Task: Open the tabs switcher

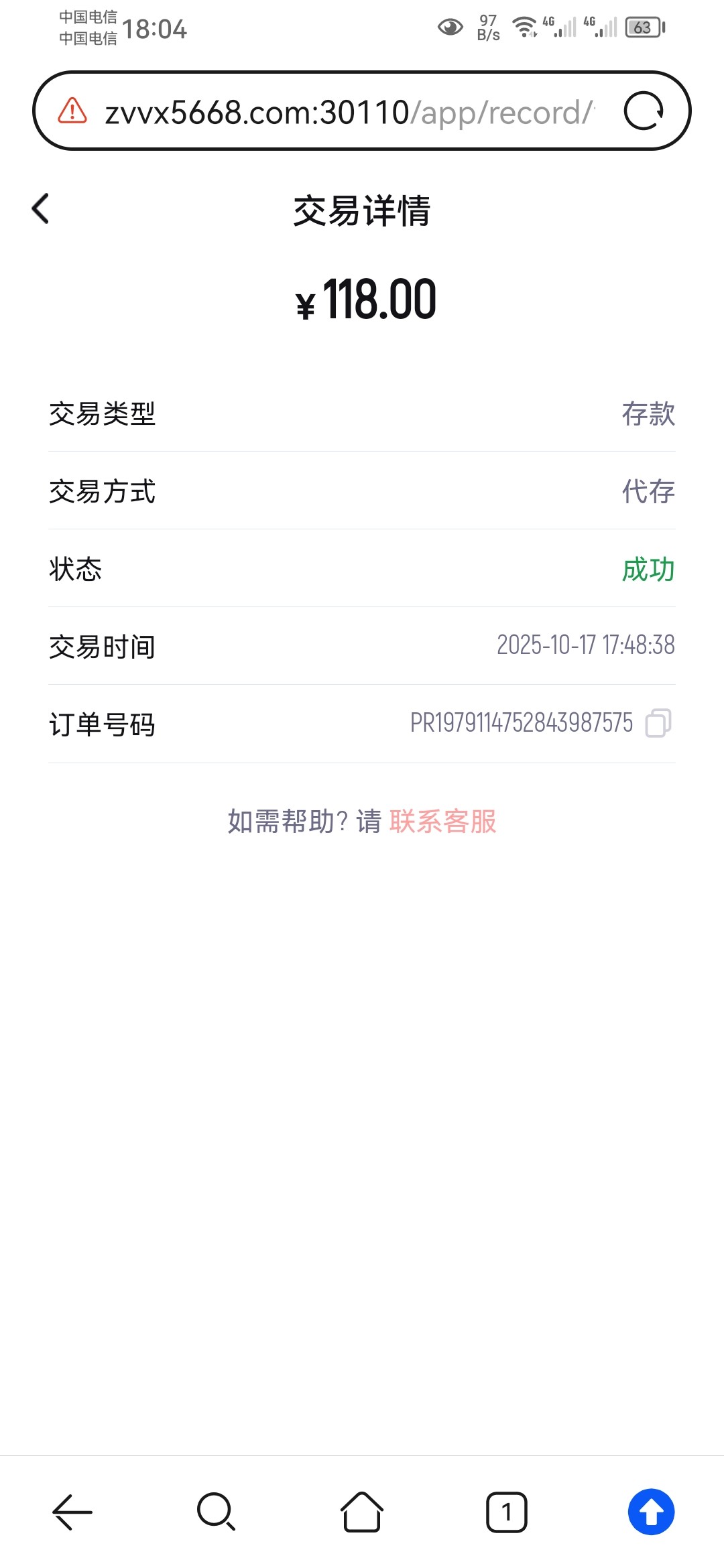Action: pos(507,1512)
